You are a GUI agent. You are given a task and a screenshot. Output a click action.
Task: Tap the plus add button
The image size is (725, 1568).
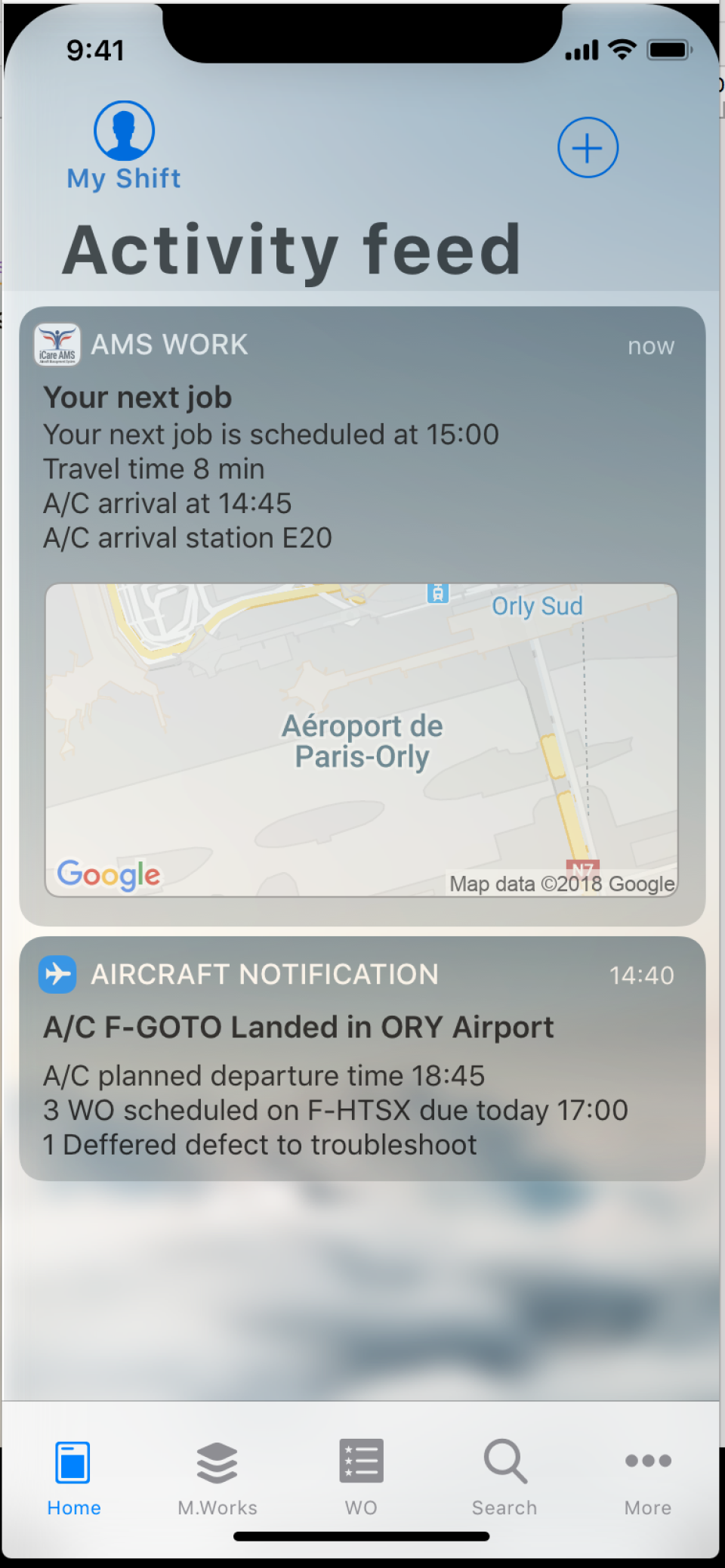point(588,148)
